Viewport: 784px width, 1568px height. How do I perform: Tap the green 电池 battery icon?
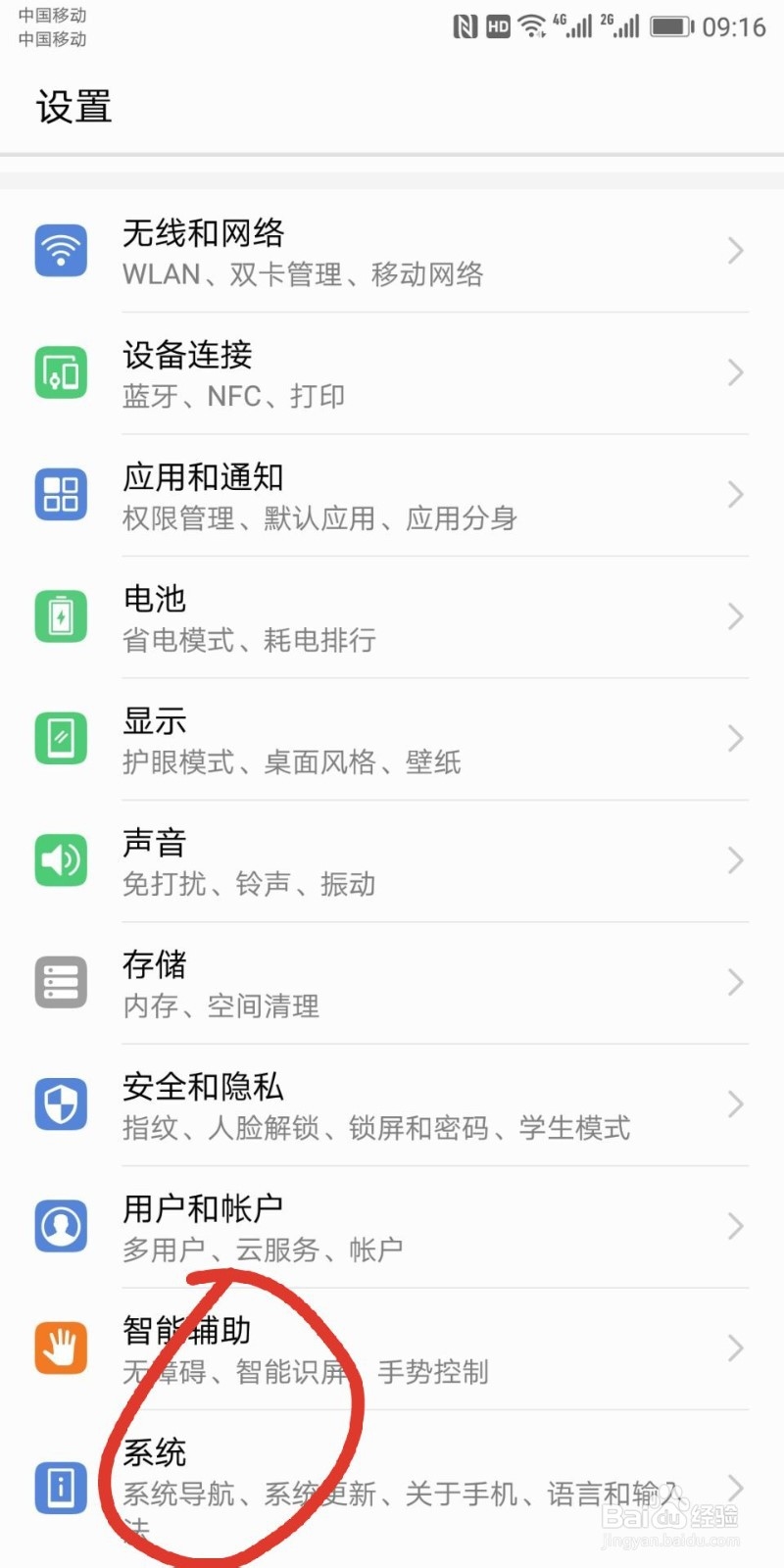pyautogui.click(x=61, y=616)
